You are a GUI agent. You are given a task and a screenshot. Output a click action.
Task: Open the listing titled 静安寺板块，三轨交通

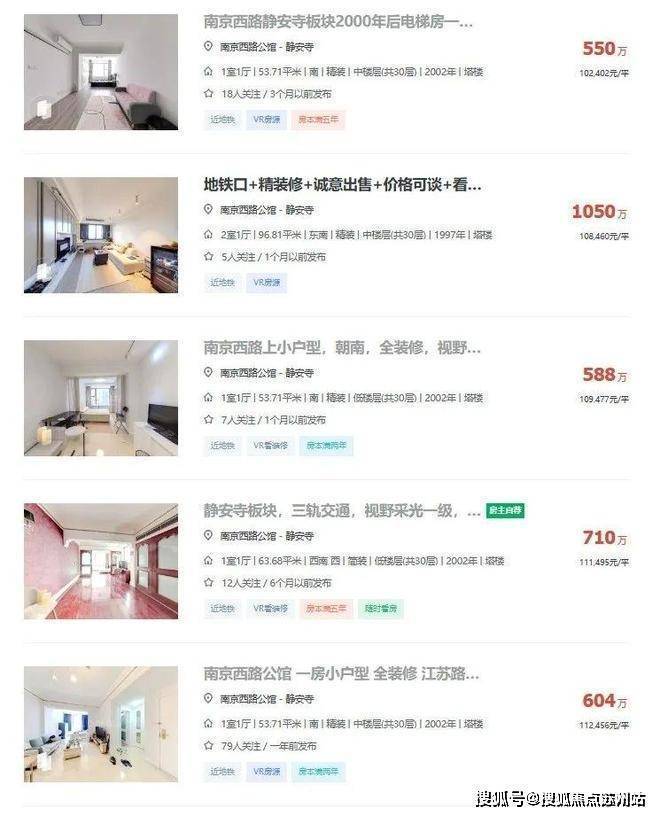[x=342, y=511]
